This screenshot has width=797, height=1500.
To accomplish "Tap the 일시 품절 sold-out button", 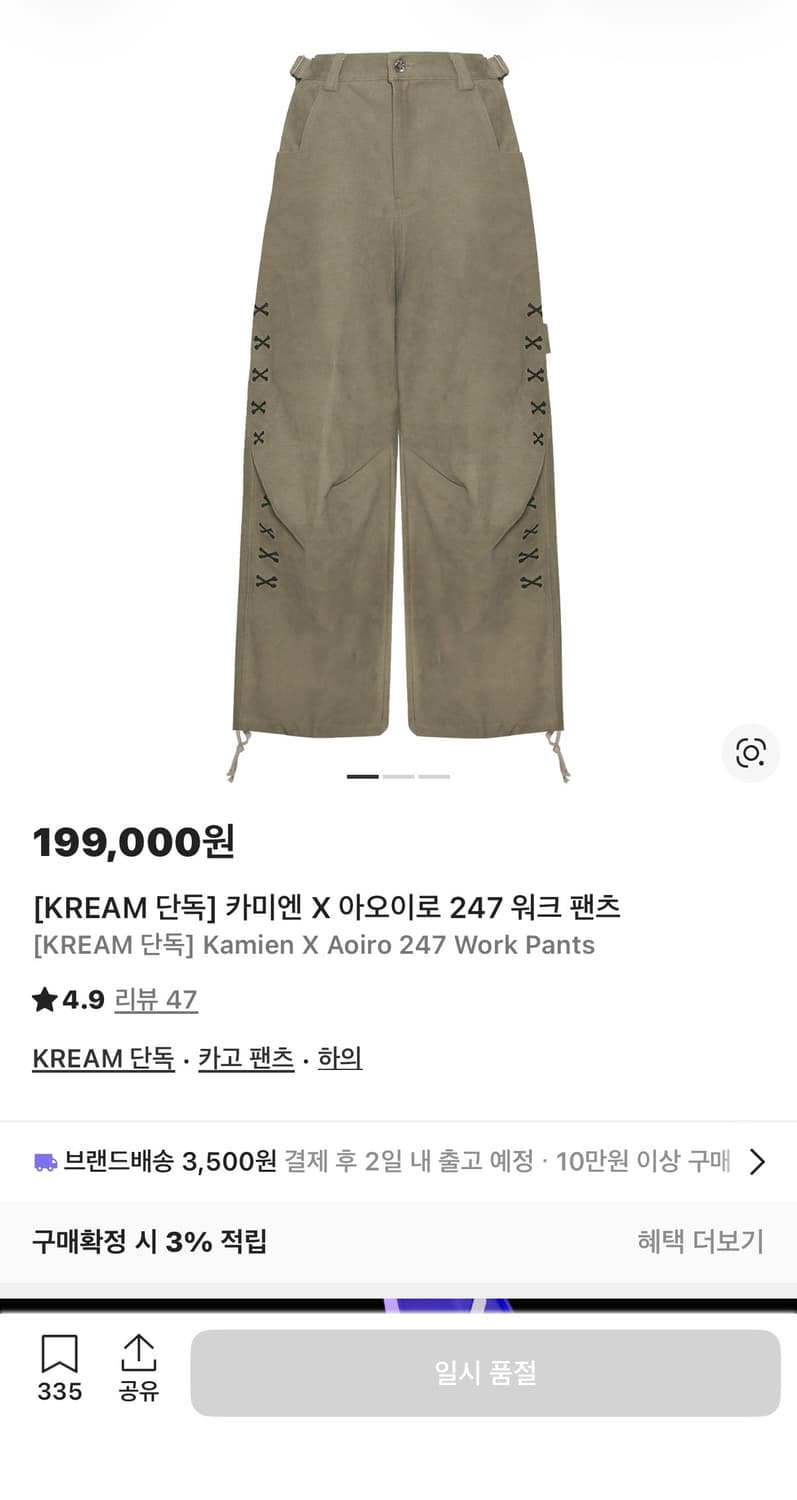I will point(487,1372).
